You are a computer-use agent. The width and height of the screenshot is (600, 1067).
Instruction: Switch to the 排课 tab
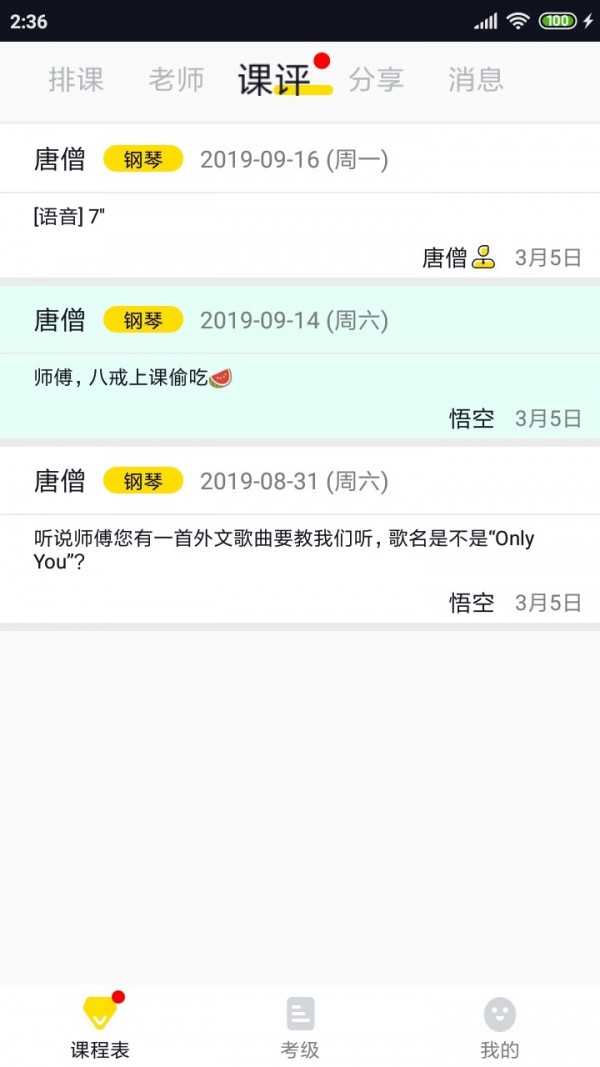pos(76,80)
